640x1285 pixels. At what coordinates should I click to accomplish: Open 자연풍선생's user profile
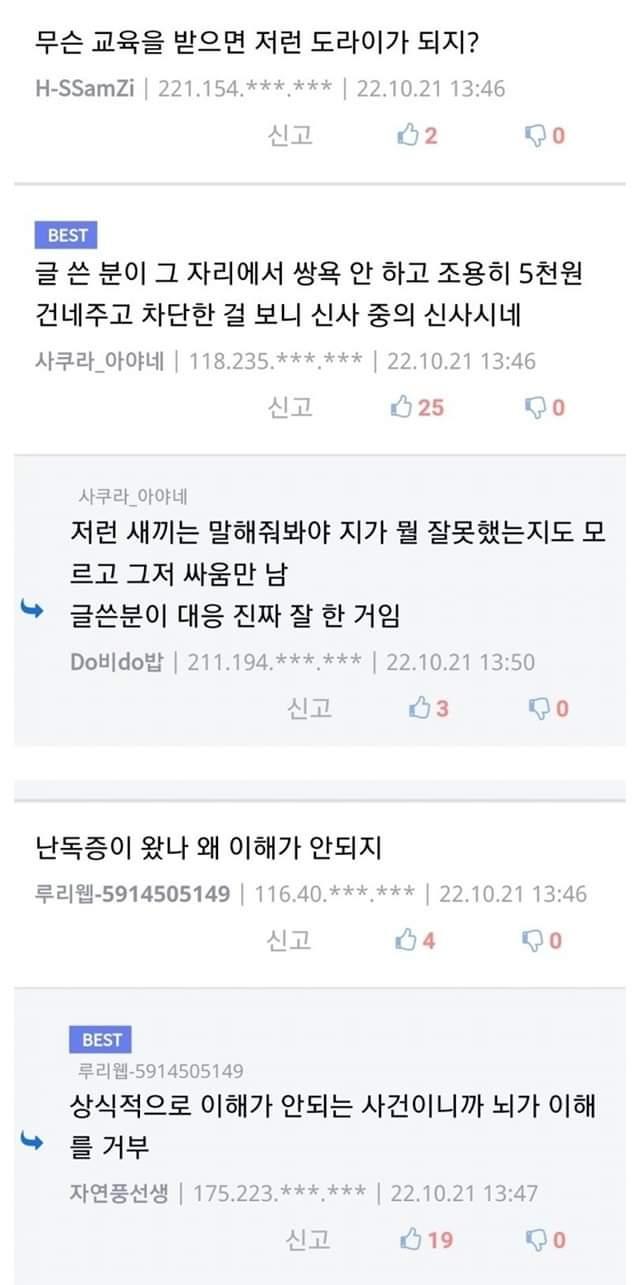click(x=119, y=1193)
